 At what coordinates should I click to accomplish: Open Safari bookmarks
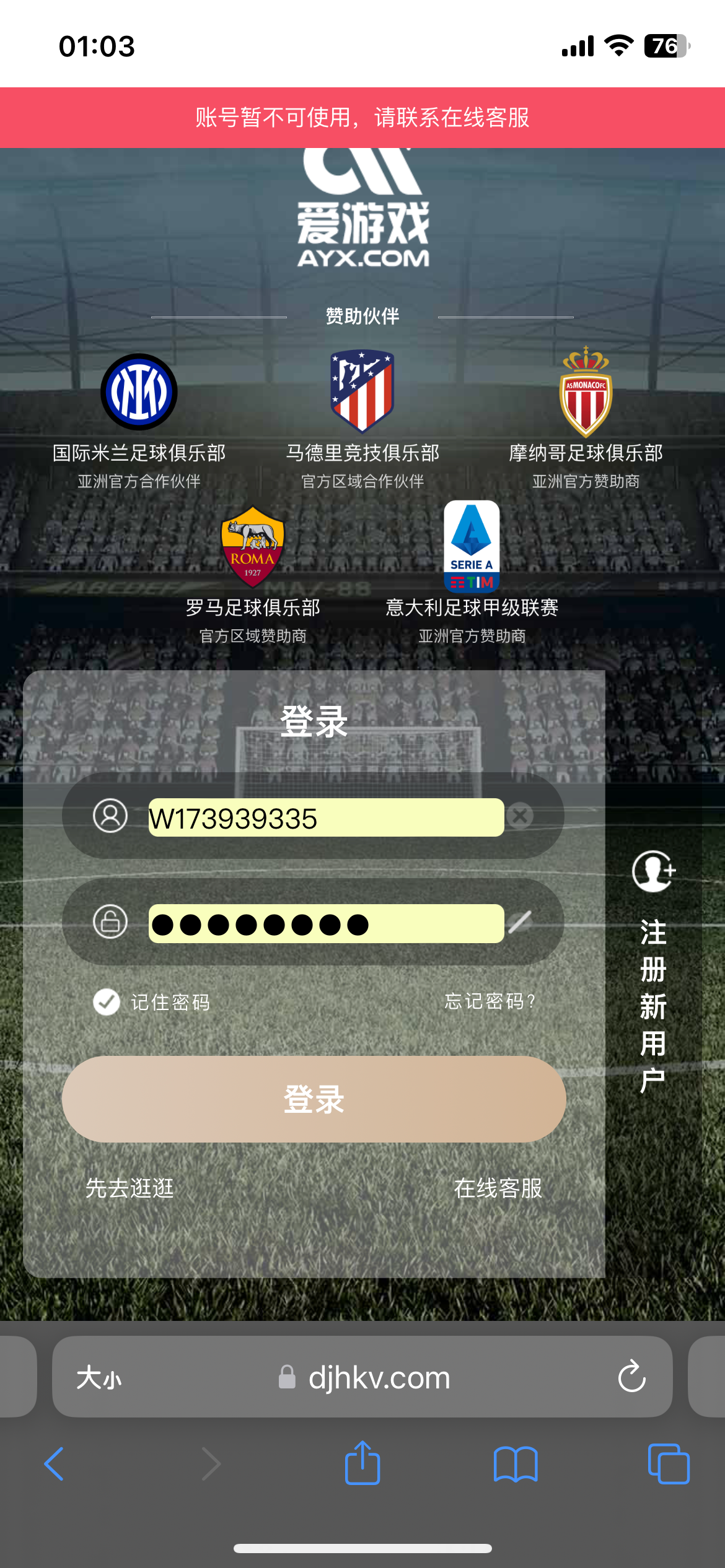coord(516,1464)
